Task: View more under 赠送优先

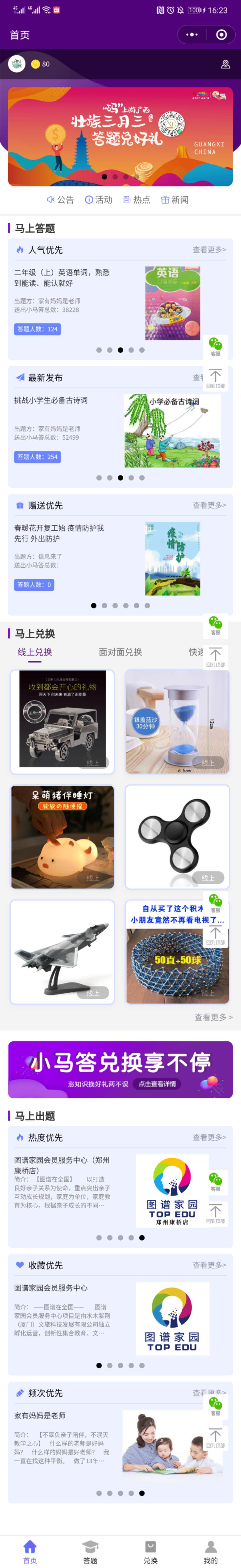Action: pos(209,505)
